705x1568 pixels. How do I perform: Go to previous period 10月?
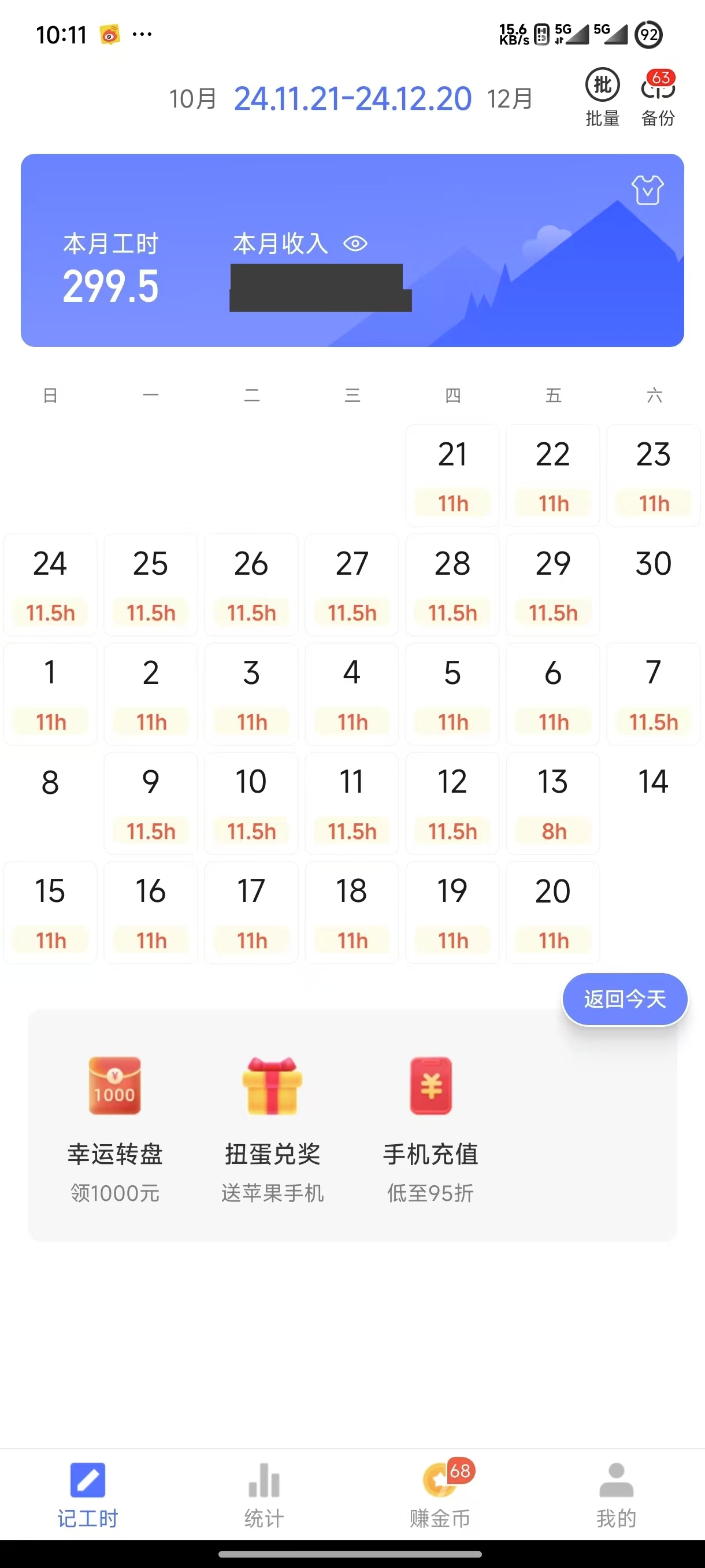tap(192, 99)
